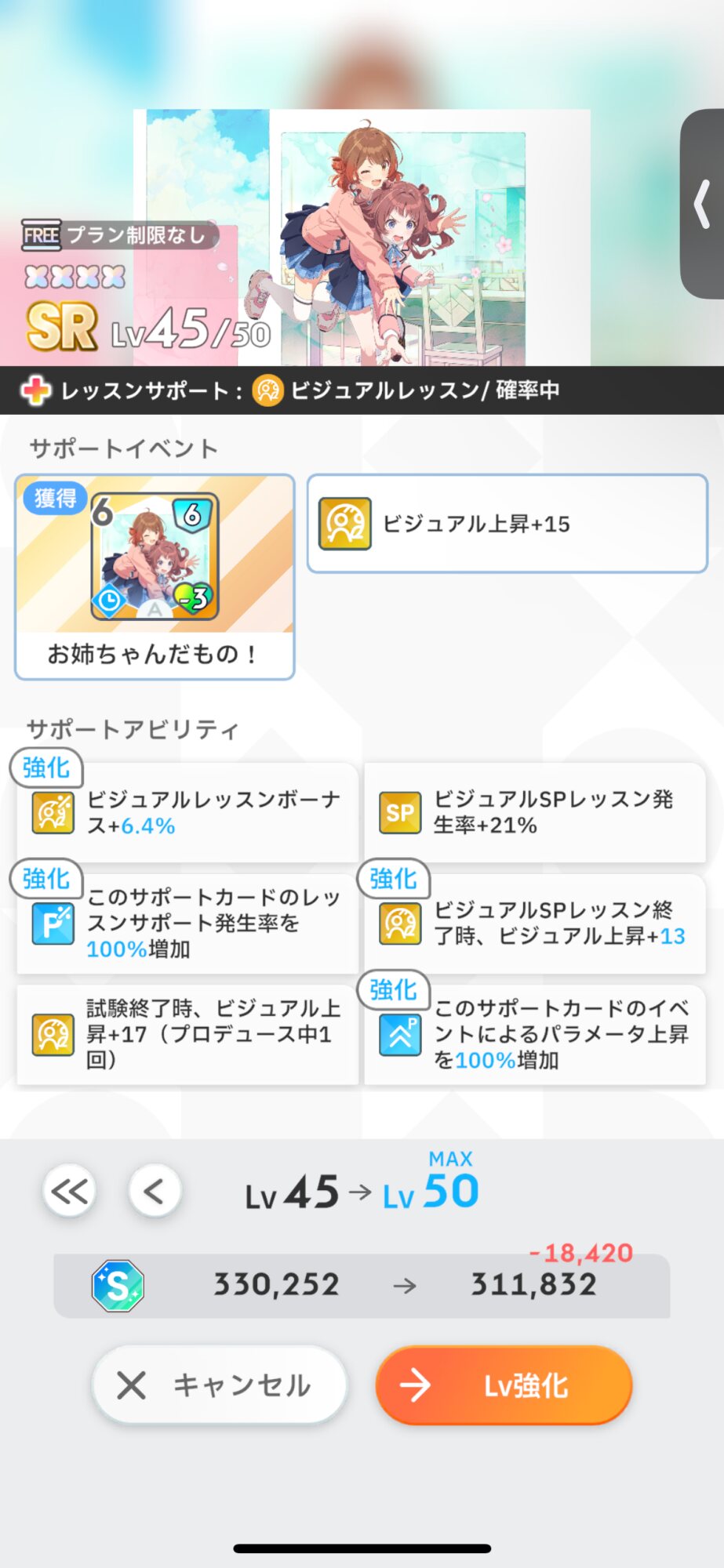Open ビジュアルSPレッスン終了時 上昇+13 ability details
Viewport: 724px width, 1568px height.
click(535, 924)
